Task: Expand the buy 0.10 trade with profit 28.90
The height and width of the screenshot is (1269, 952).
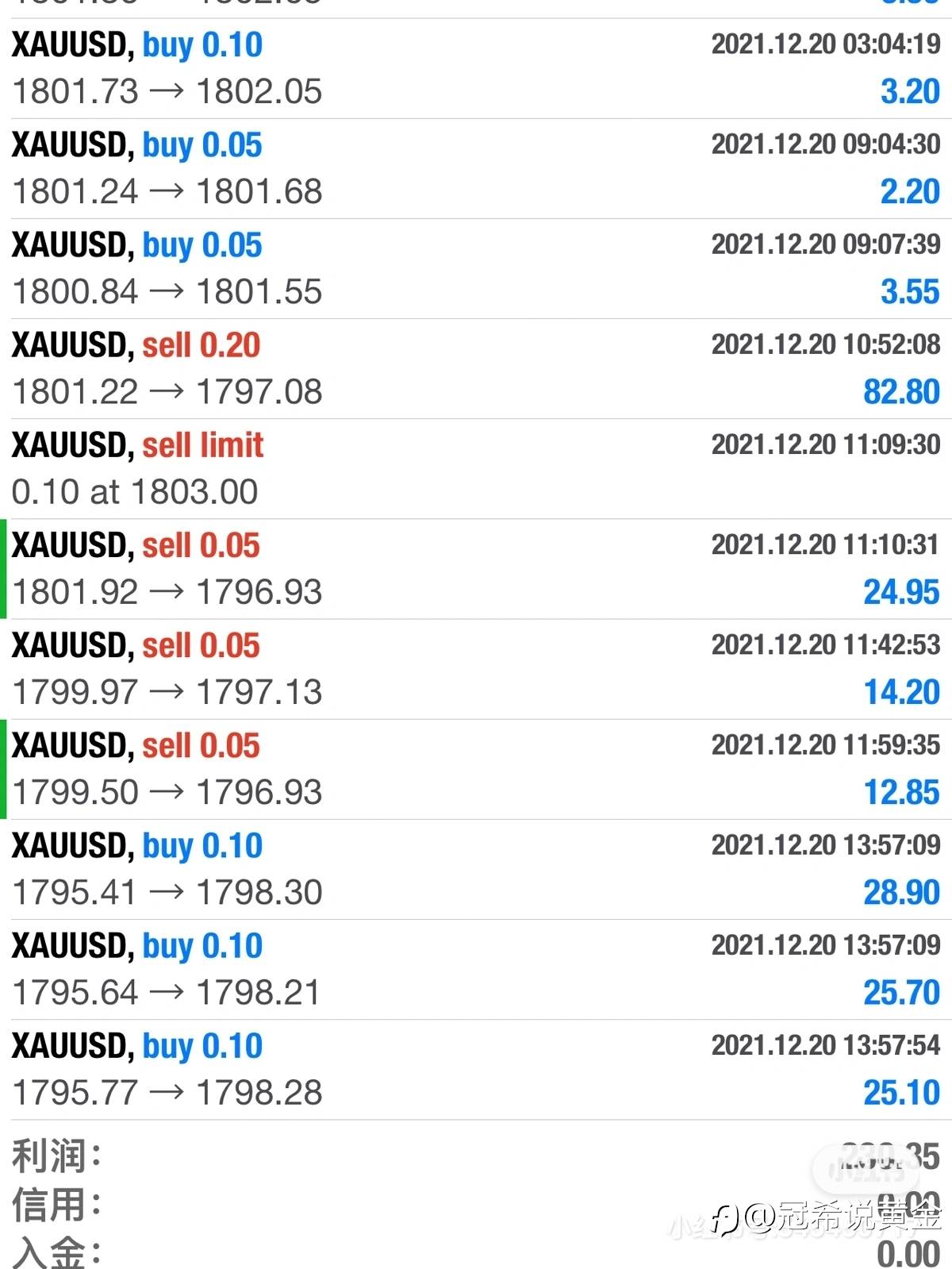Action: [x=476, y=870]
